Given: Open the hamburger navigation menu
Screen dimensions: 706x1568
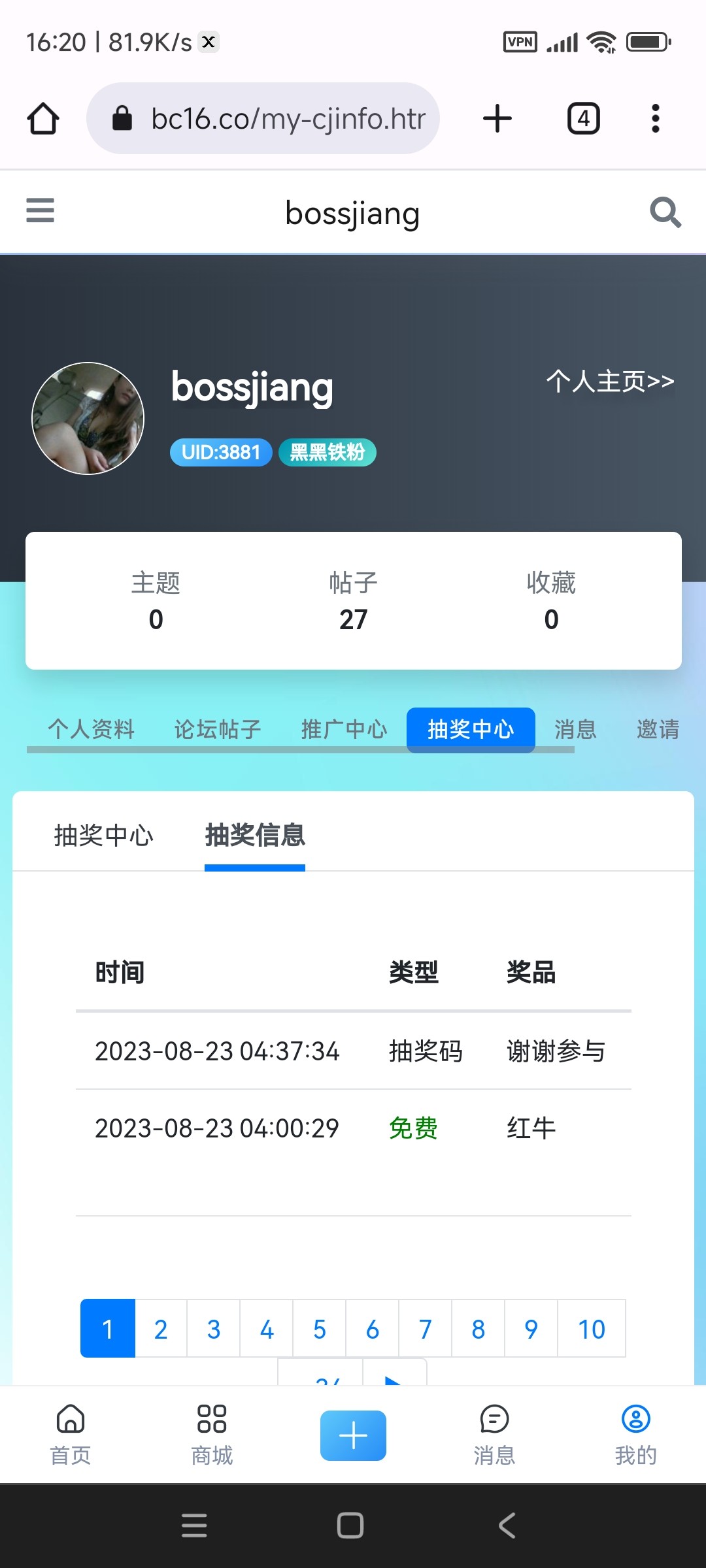Looking at the screenshot, I should [39, 211].
